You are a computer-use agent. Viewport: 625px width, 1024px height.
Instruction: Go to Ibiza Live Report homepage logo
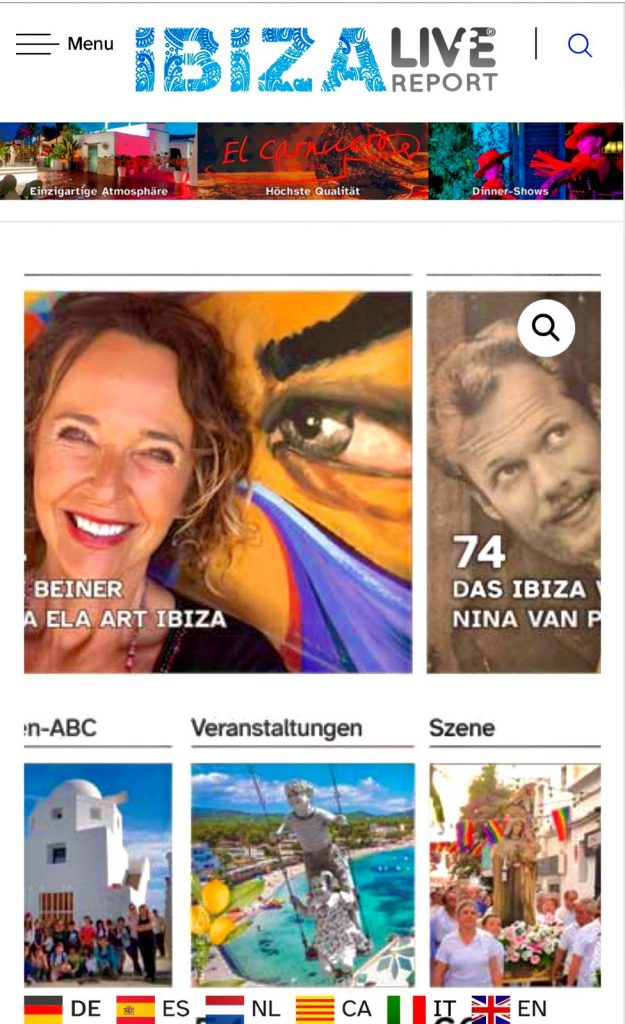pyautogui.click(x=316, y=59)
